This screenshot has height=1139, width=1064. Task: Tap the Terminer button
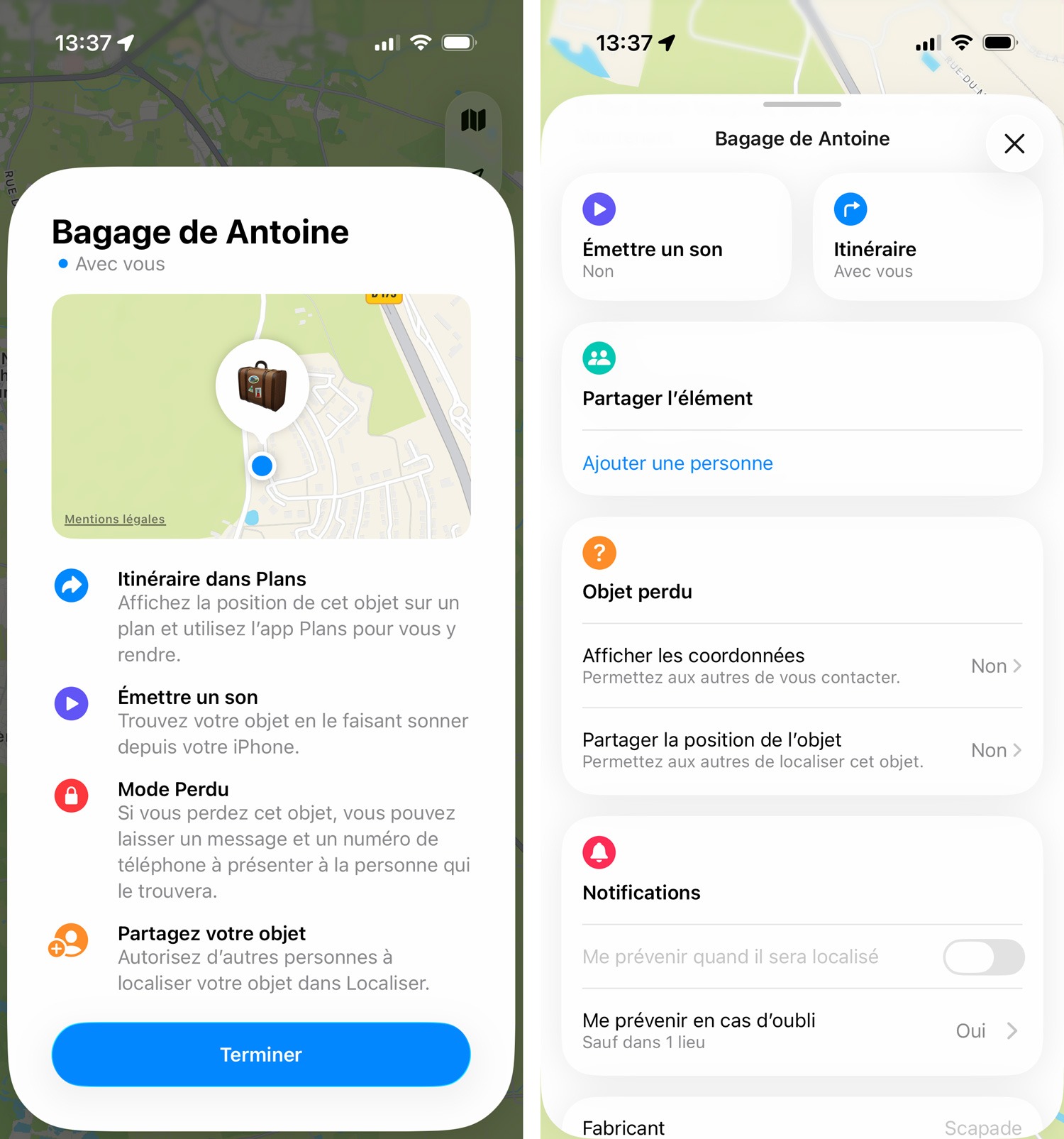(x=261, y=1055)
